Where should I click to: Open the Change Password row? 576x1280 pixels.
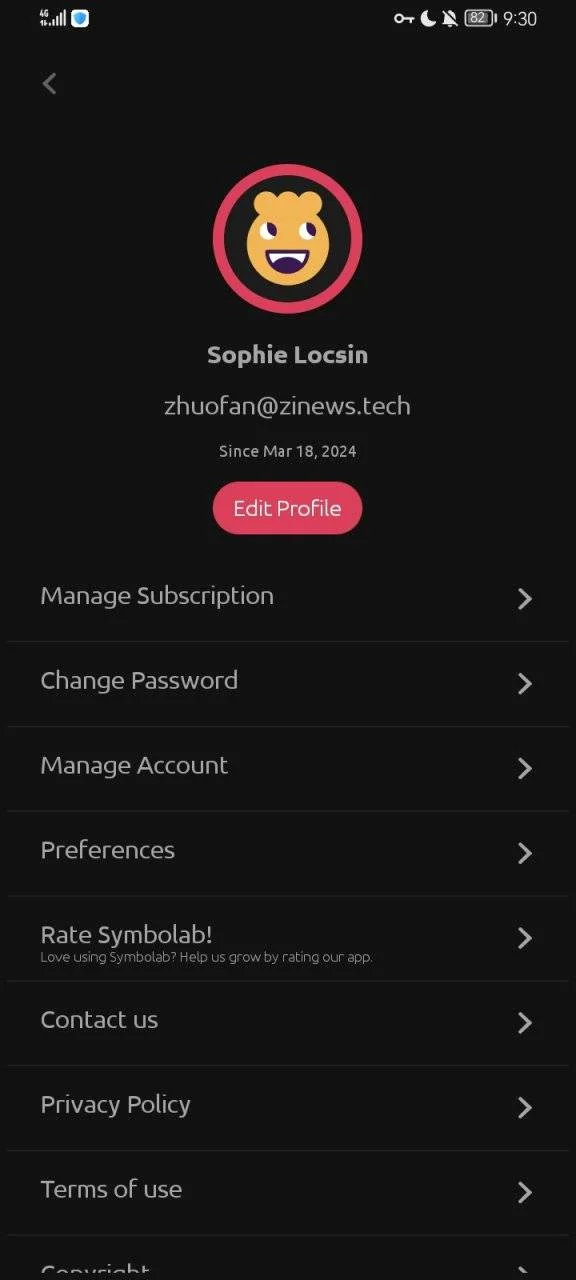(x=288, y=684)
